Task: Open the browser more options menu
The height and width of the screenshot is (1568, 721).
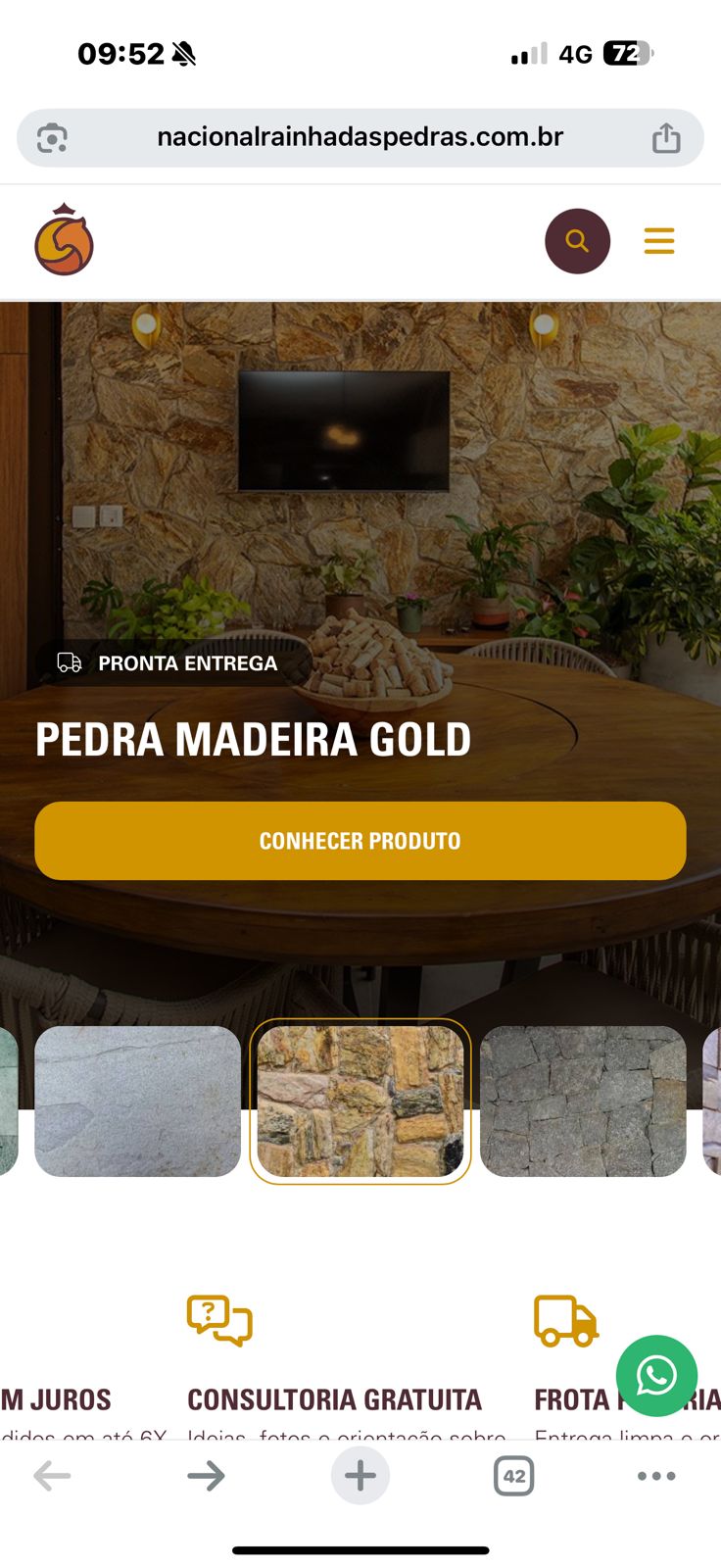Action: pyautogui.click(x=656, y=1475)
